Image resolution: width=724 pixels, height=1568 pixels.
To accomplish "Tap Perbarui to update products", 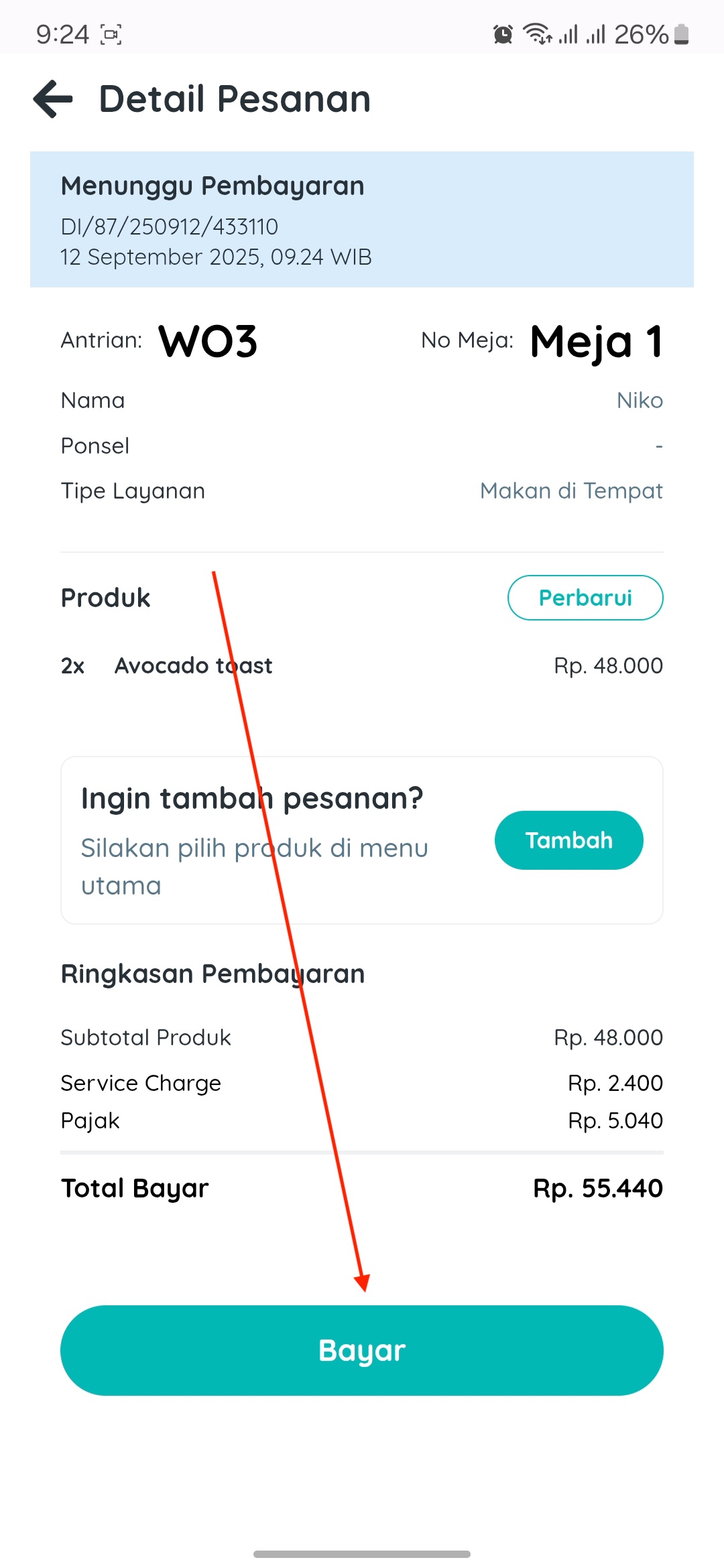I will coord(585,598).
